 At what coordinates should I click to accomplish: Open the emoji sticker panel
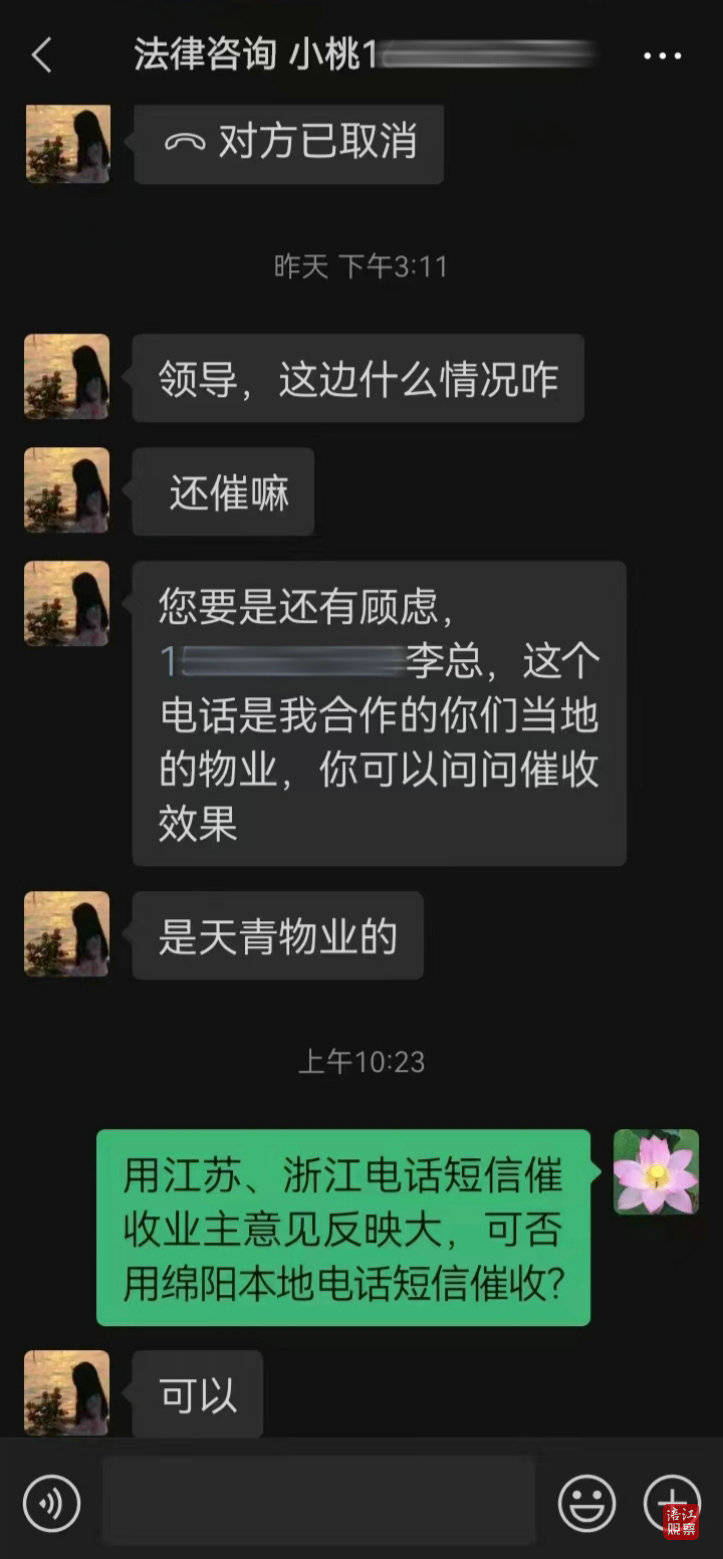pyautogui.click(x=586, y=1502)
